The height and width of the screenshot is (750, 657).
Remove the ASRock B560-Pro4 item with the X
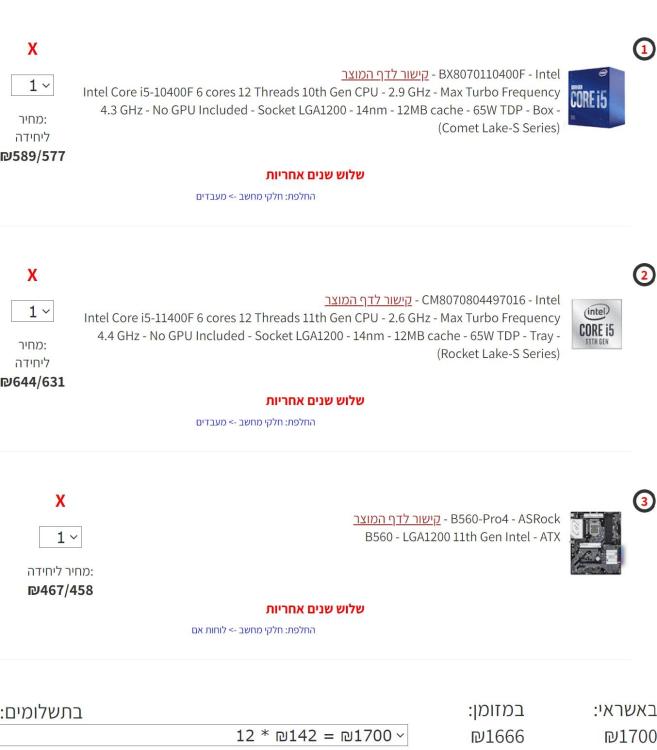coord(60,500)
